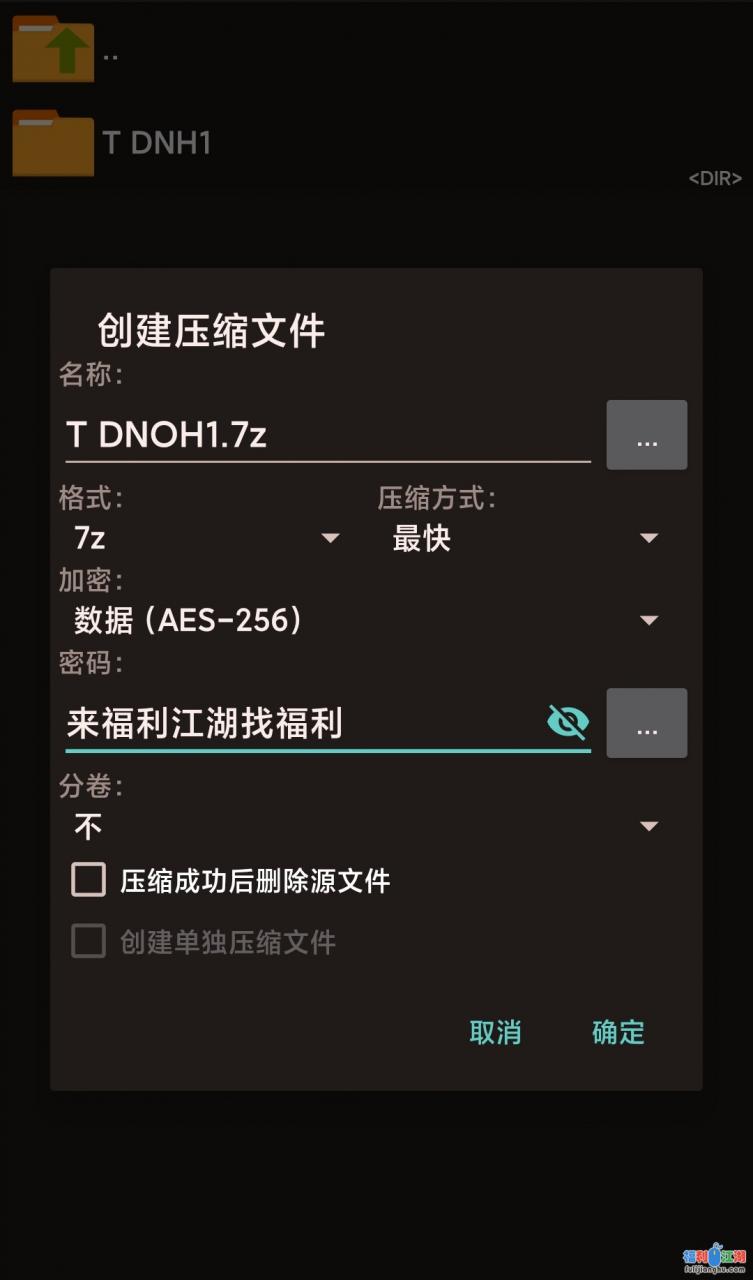753x1280 pixels.
Task: Check 压缩成功后删除源文件 checkbox
Action: coord(88,880)
